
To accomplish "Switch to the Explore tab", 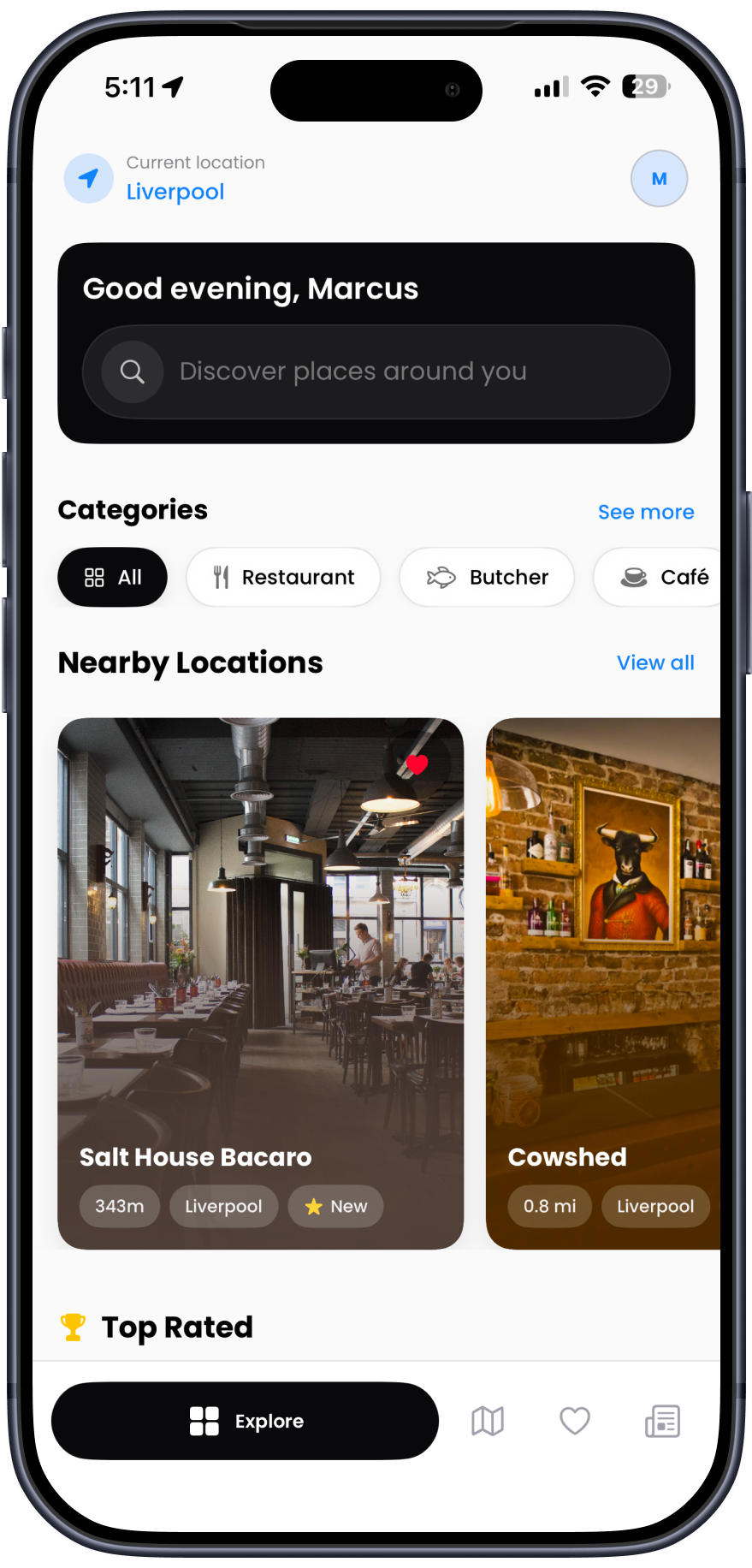I will (x=246, y=1421).
